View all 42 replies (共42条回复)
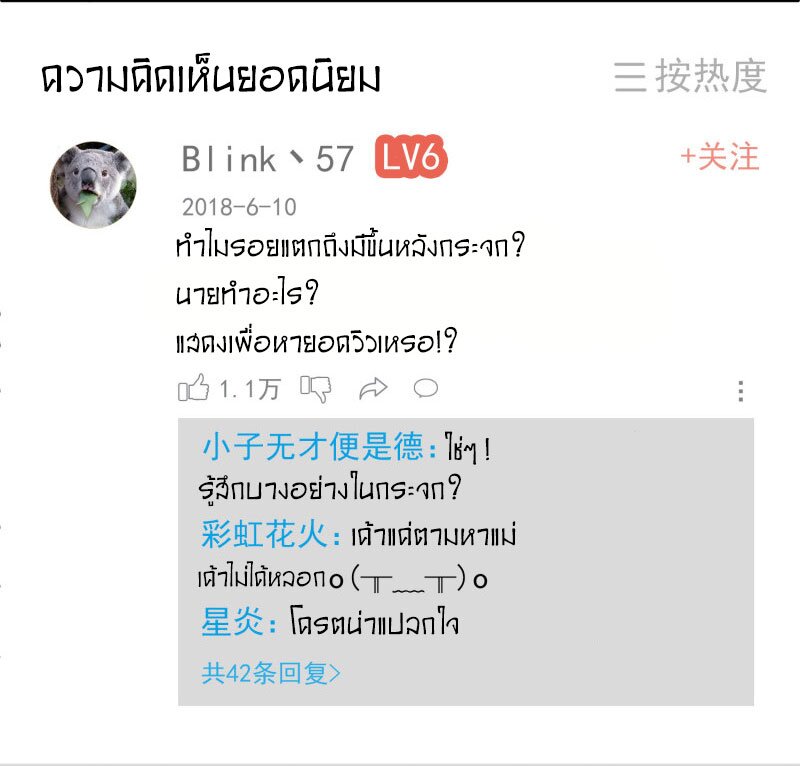800x766 pixels. pos(271,673)
